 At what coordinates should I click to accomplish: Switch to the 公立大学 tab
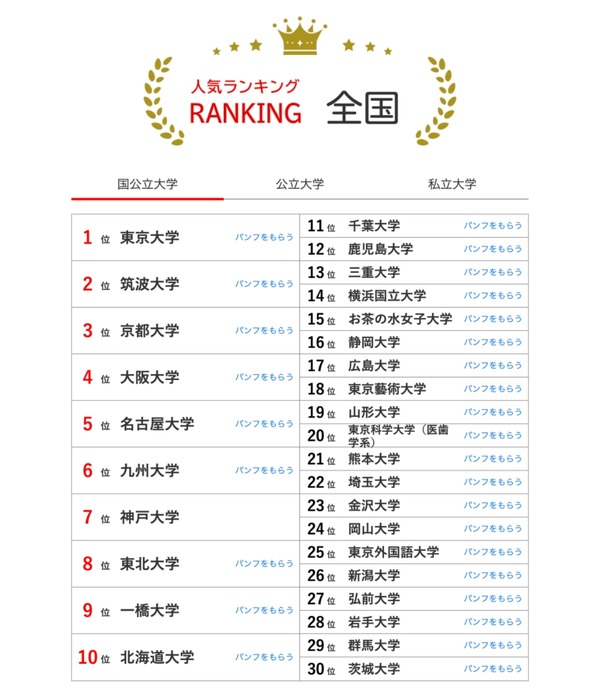[300, 184]
